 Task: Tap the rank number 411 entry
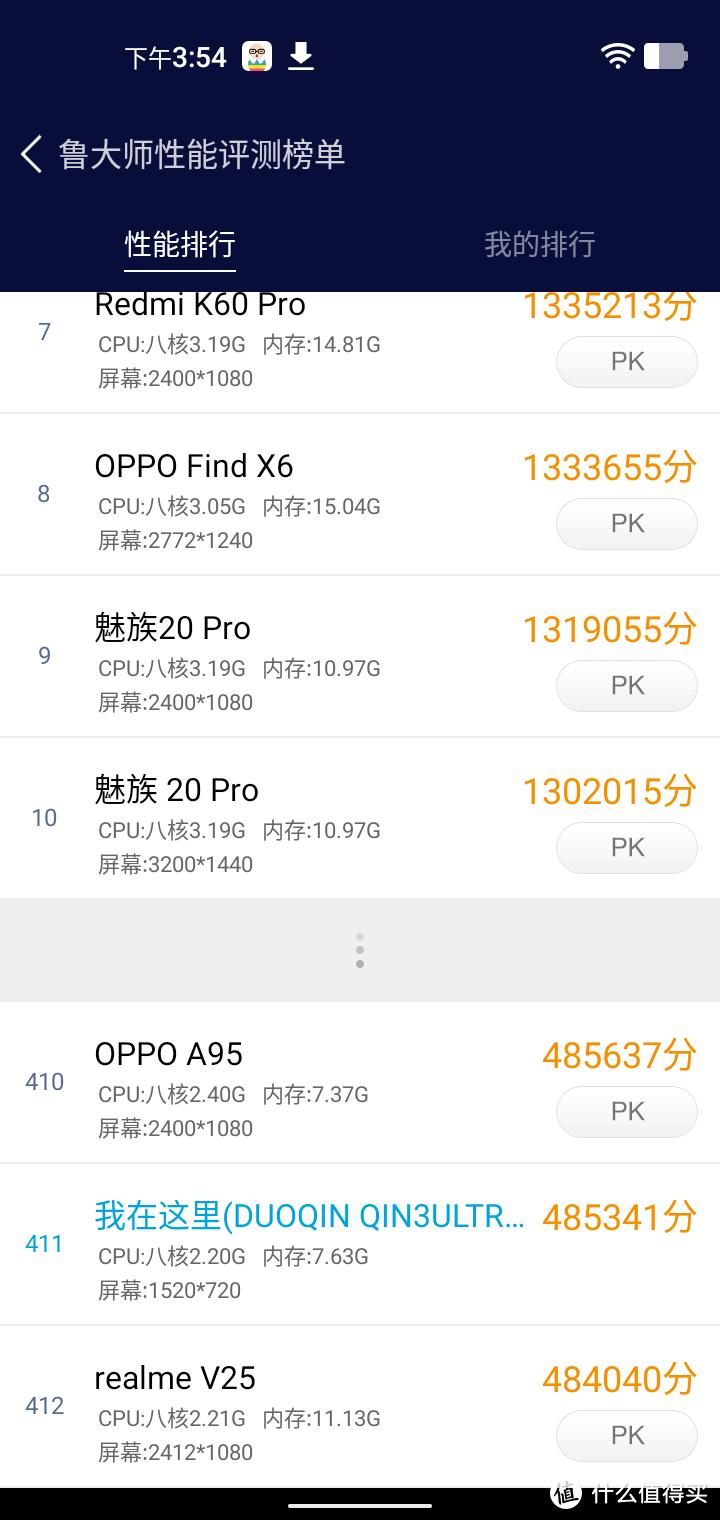tap(44, 1244)
